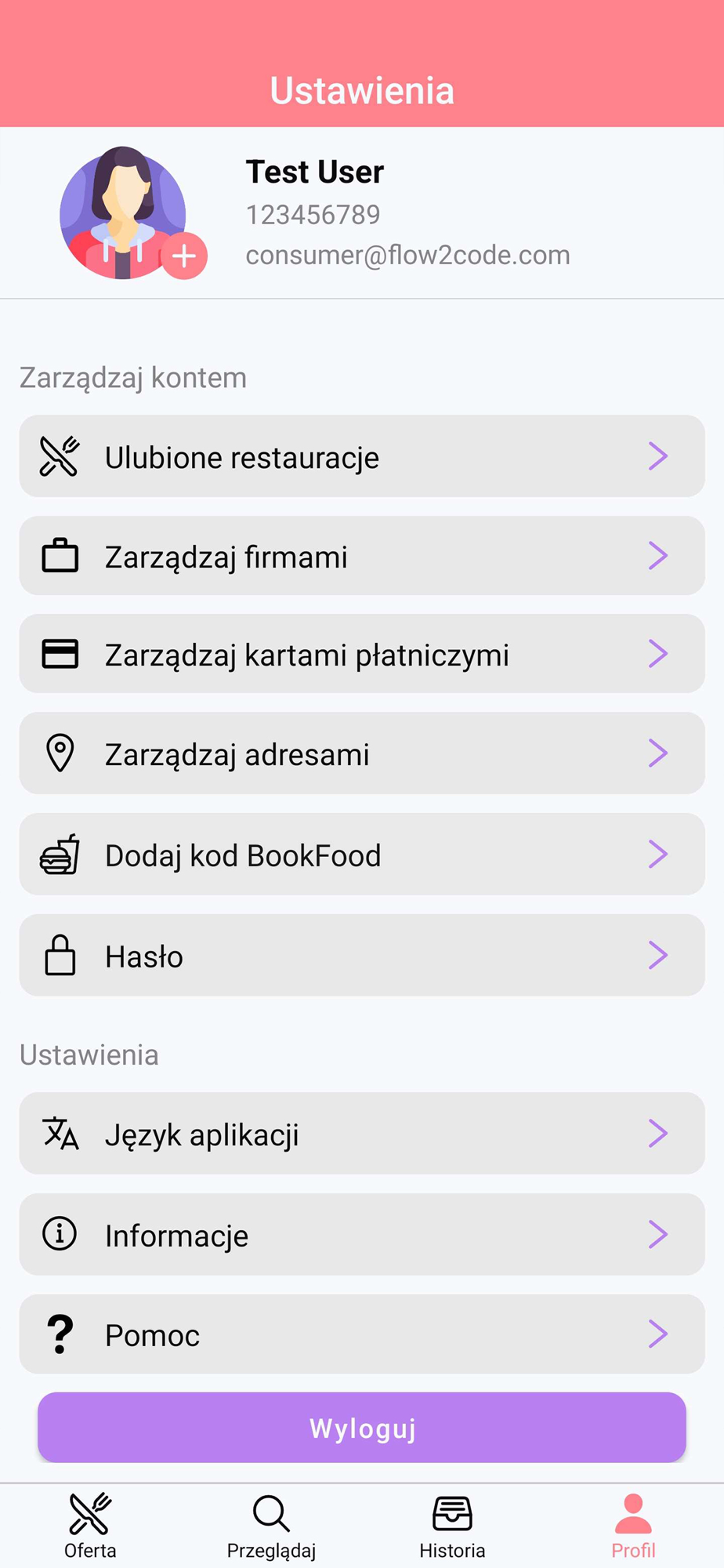Image resolution: width=724 pixels, height=1568 pixels.
Task: Open the Hasło password row
Action: tap(362, 955)
